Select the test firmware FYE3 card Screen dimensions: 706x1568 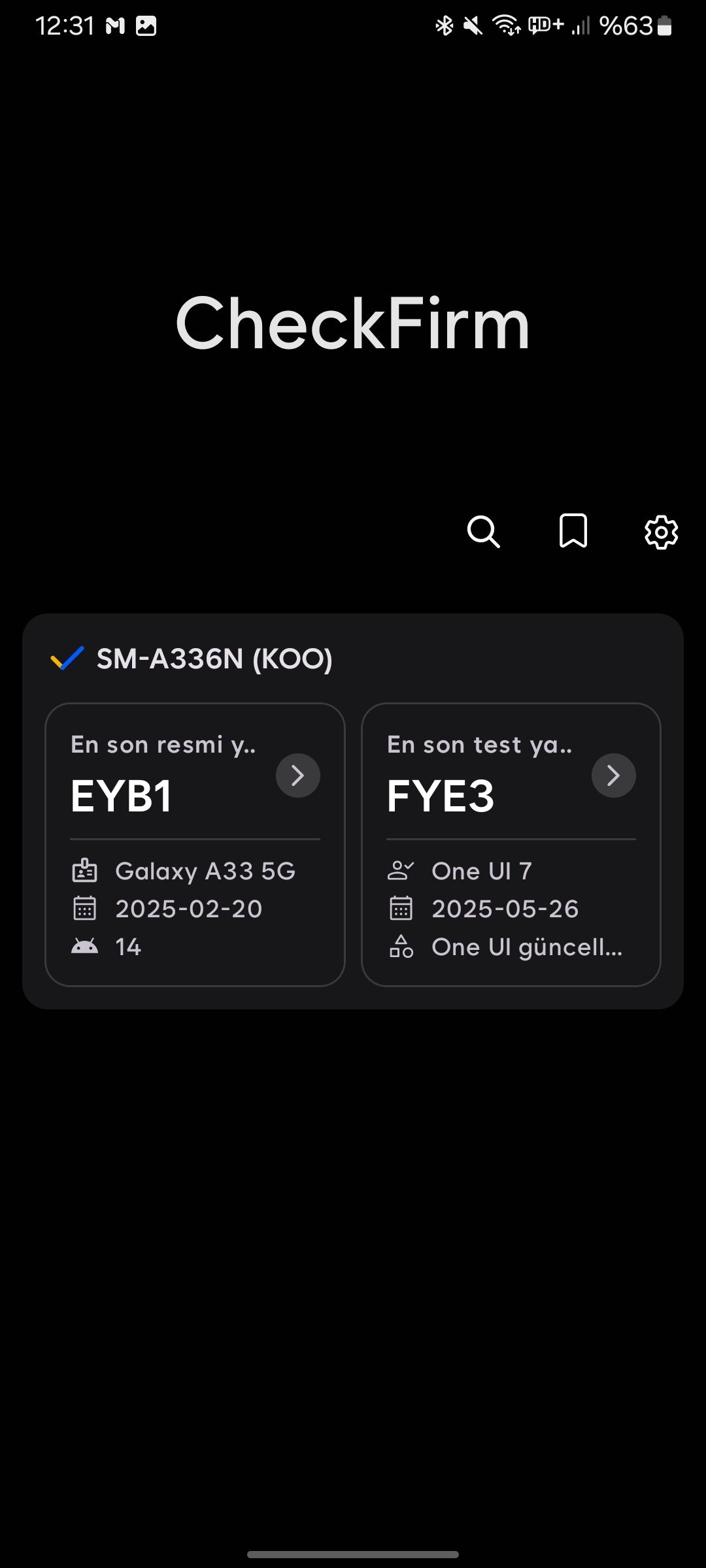(511, 840)
